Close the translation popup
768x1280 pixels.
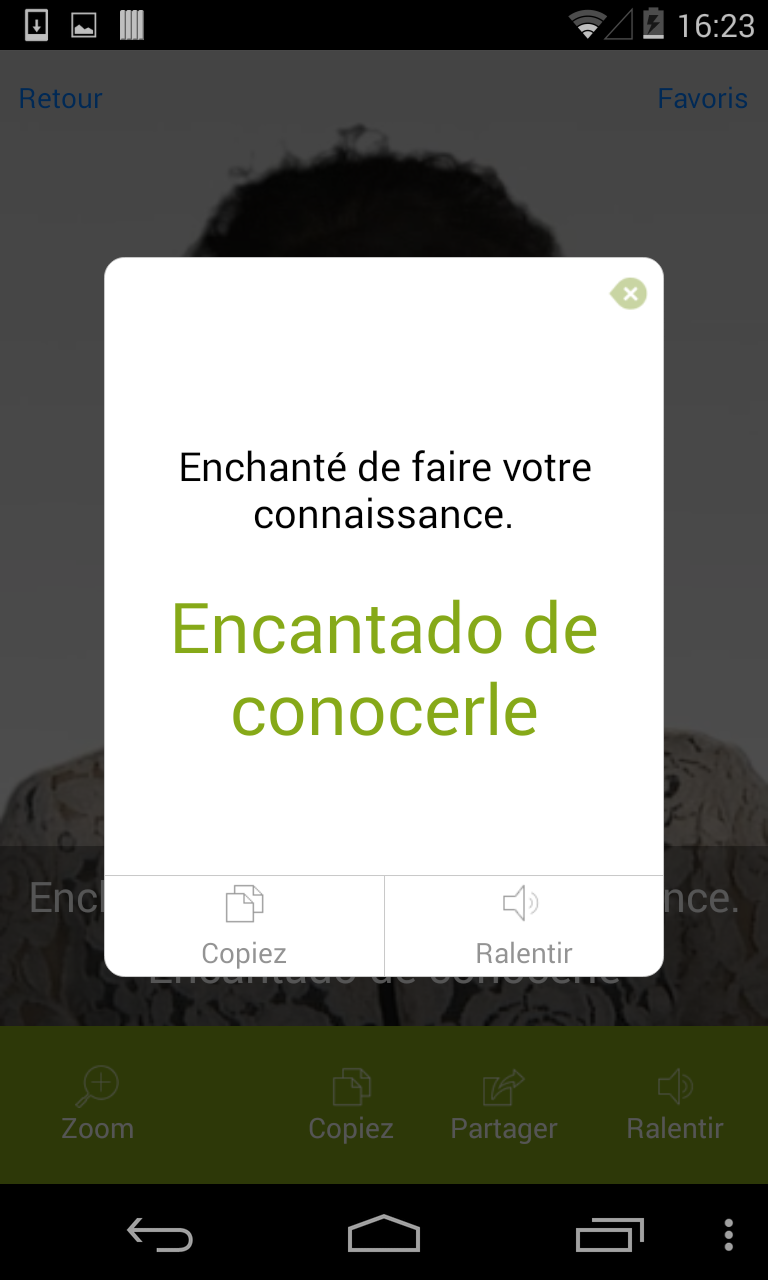629,294
